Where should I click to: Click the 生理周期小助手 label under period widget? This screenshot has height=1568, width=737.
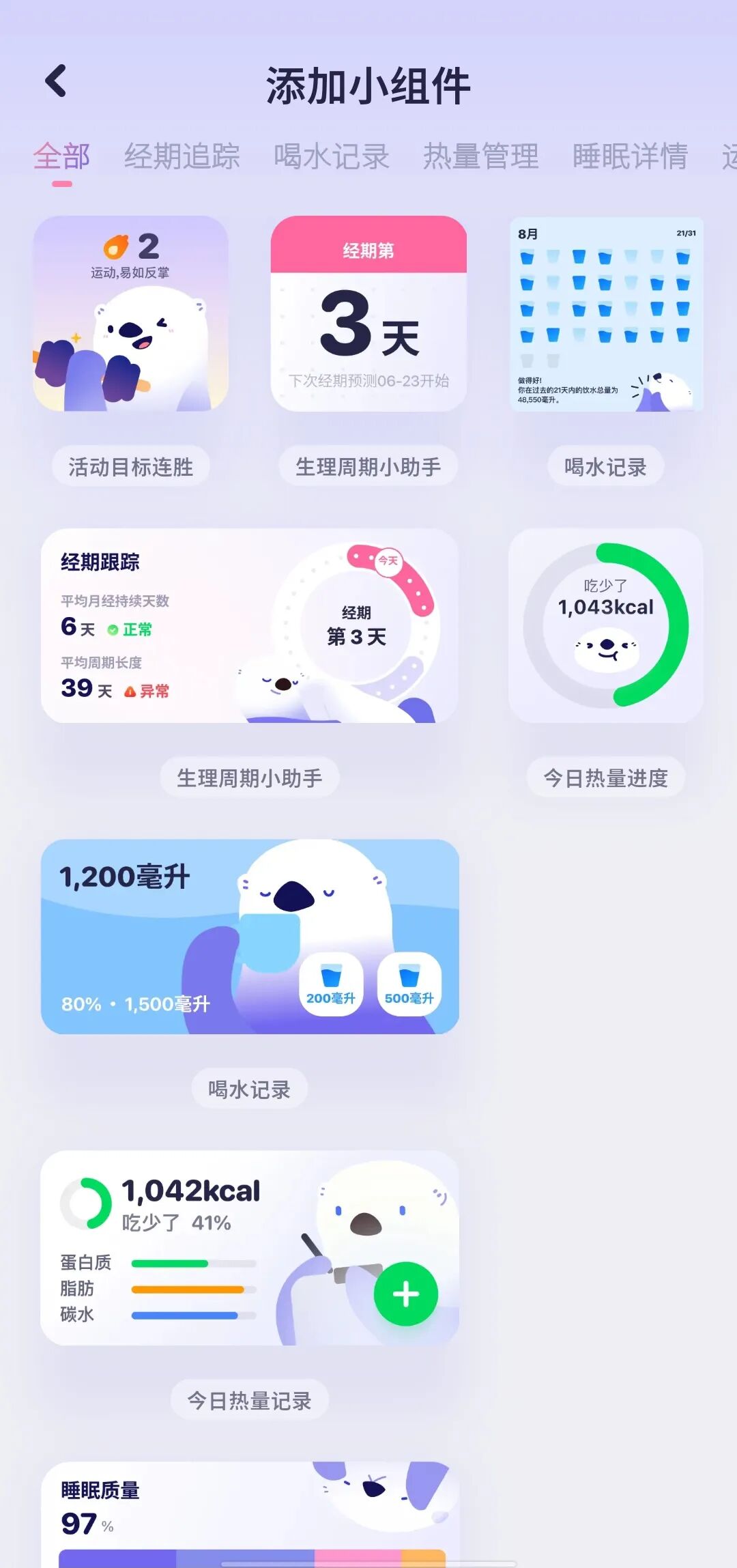click(249, 778)
